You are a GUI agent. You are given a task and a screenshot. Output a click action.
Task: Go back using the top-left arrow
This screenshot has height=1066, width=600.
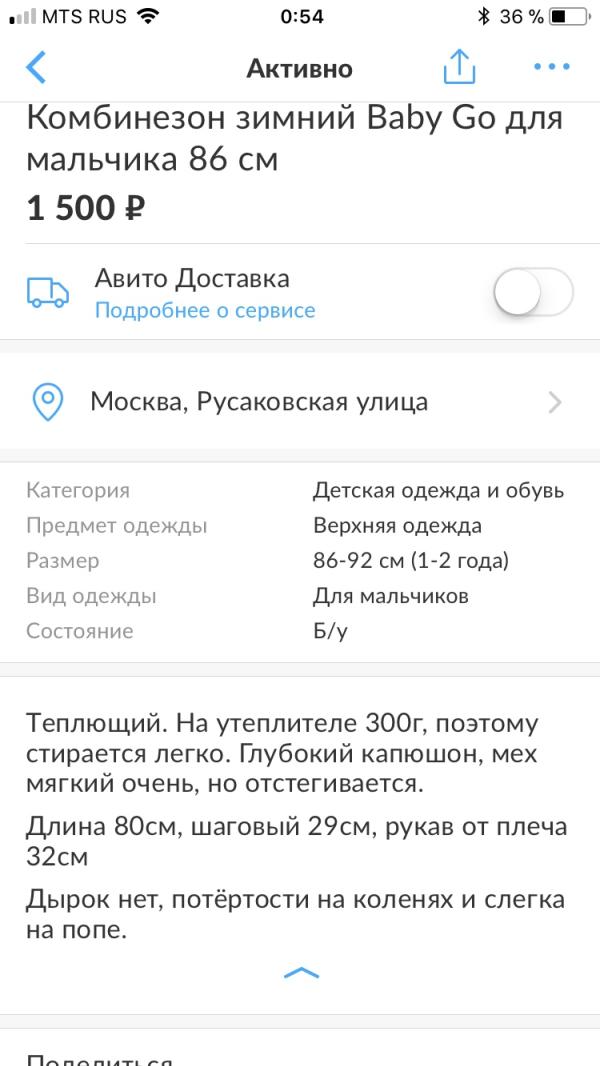coord(36,68)
